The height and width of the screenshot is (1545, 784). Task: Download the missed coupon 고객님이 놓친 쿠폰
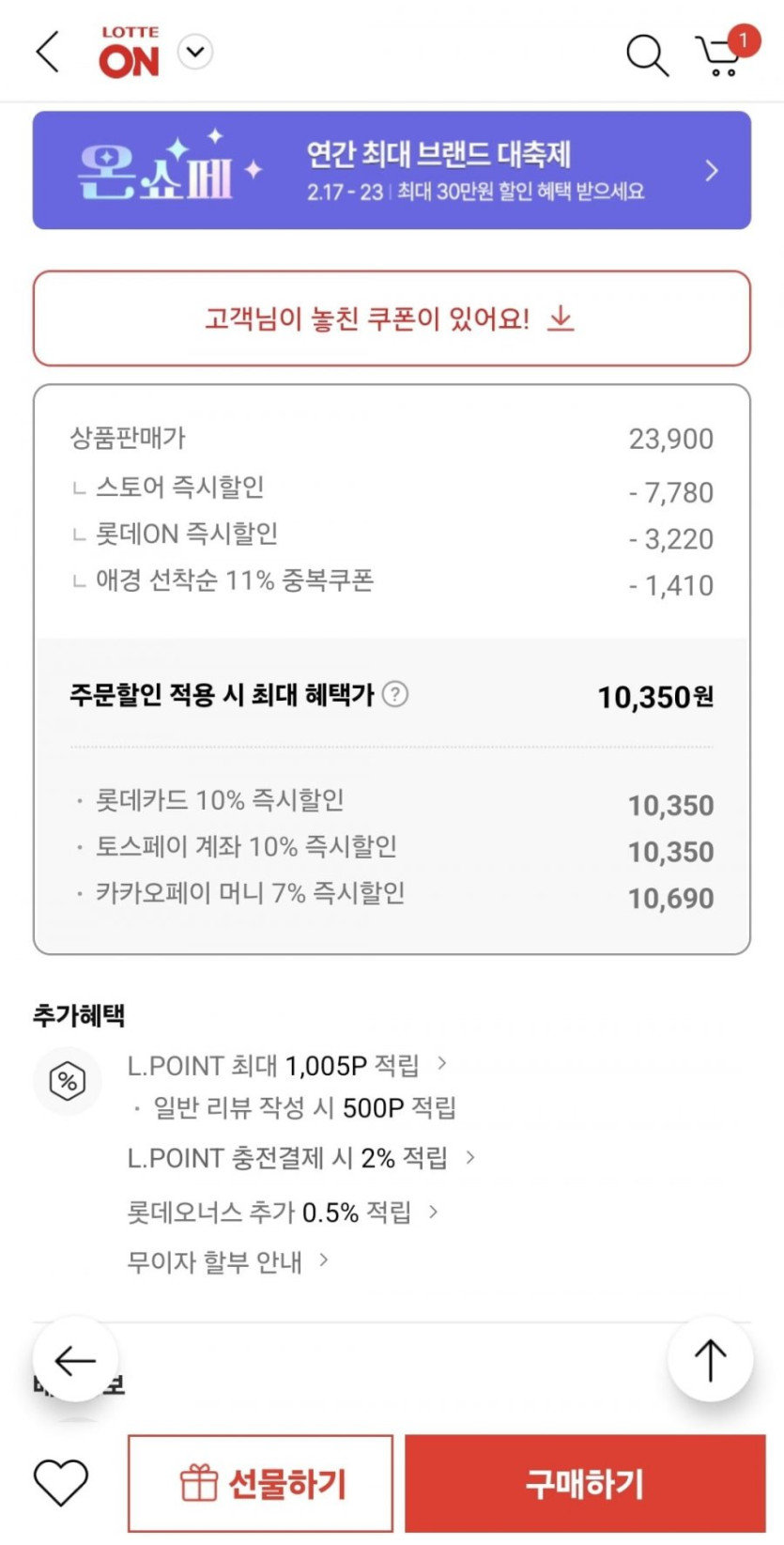(392, 318)
